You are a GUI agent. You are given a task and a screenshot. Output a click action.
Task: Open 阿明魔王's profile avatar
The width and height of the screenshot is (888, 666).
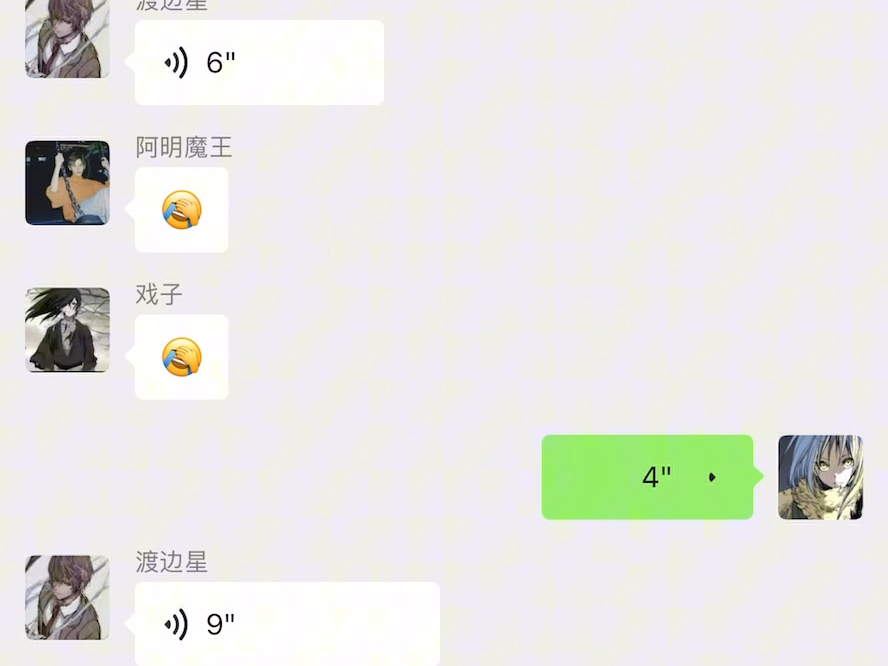coord(67,183)
